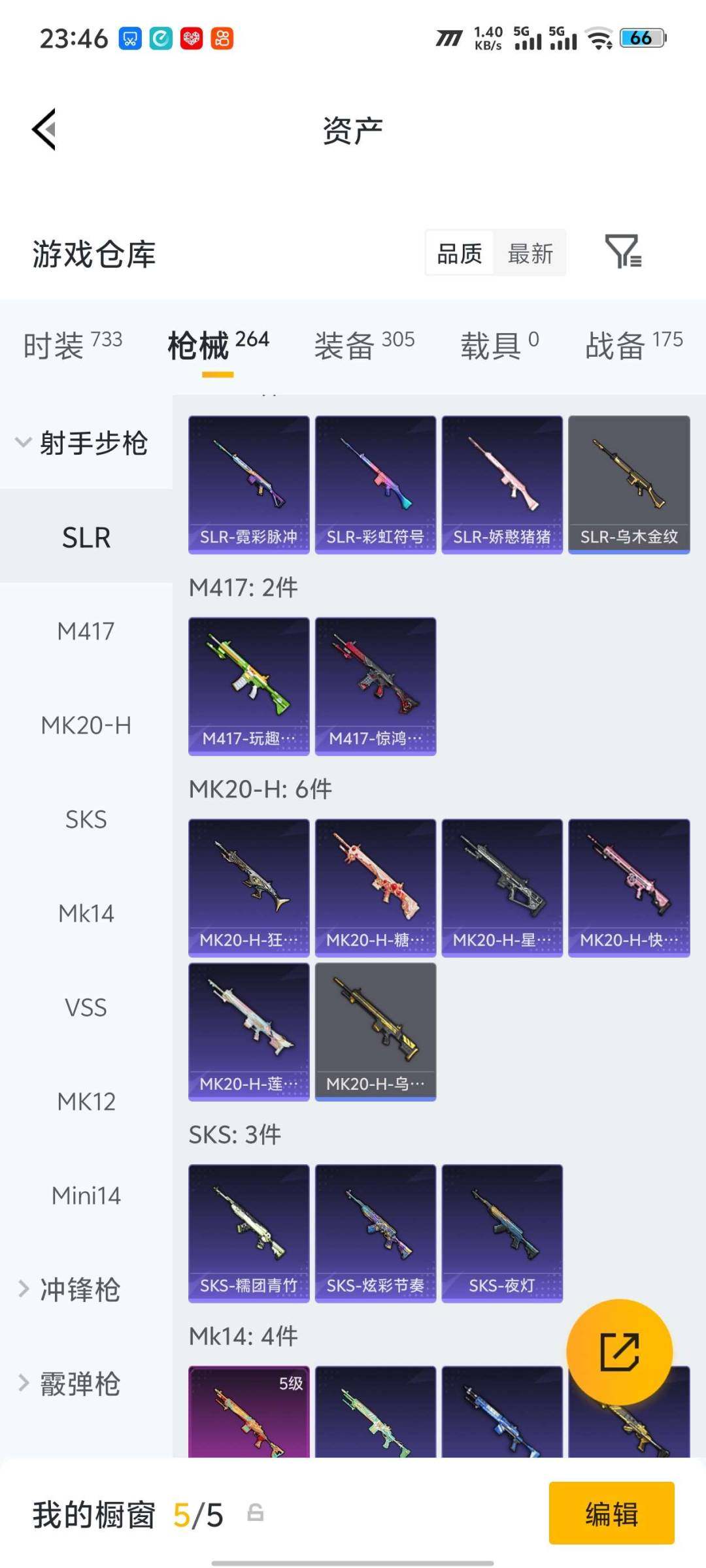Open the SLR-霓彩脉冲 skin tile
Viewport: 706px width, 1568px height.
tap(248, 485)
